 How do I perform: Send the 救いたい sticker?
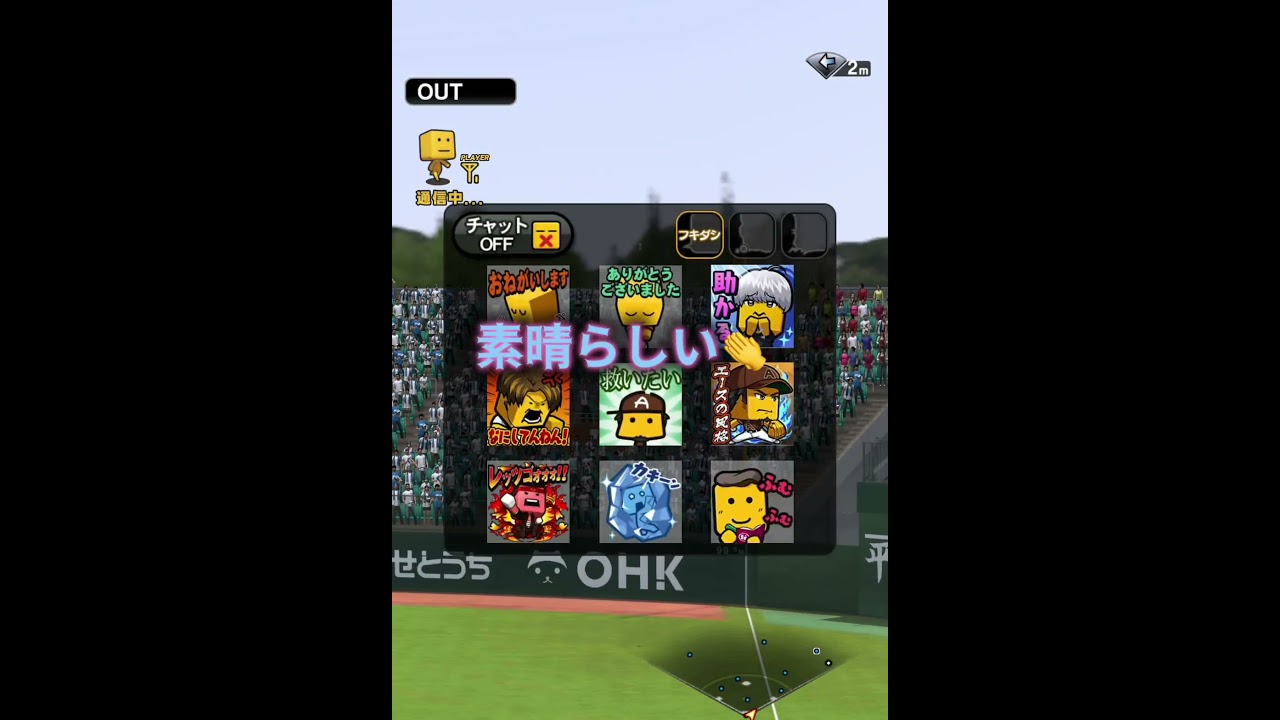[x=640, y=405]
